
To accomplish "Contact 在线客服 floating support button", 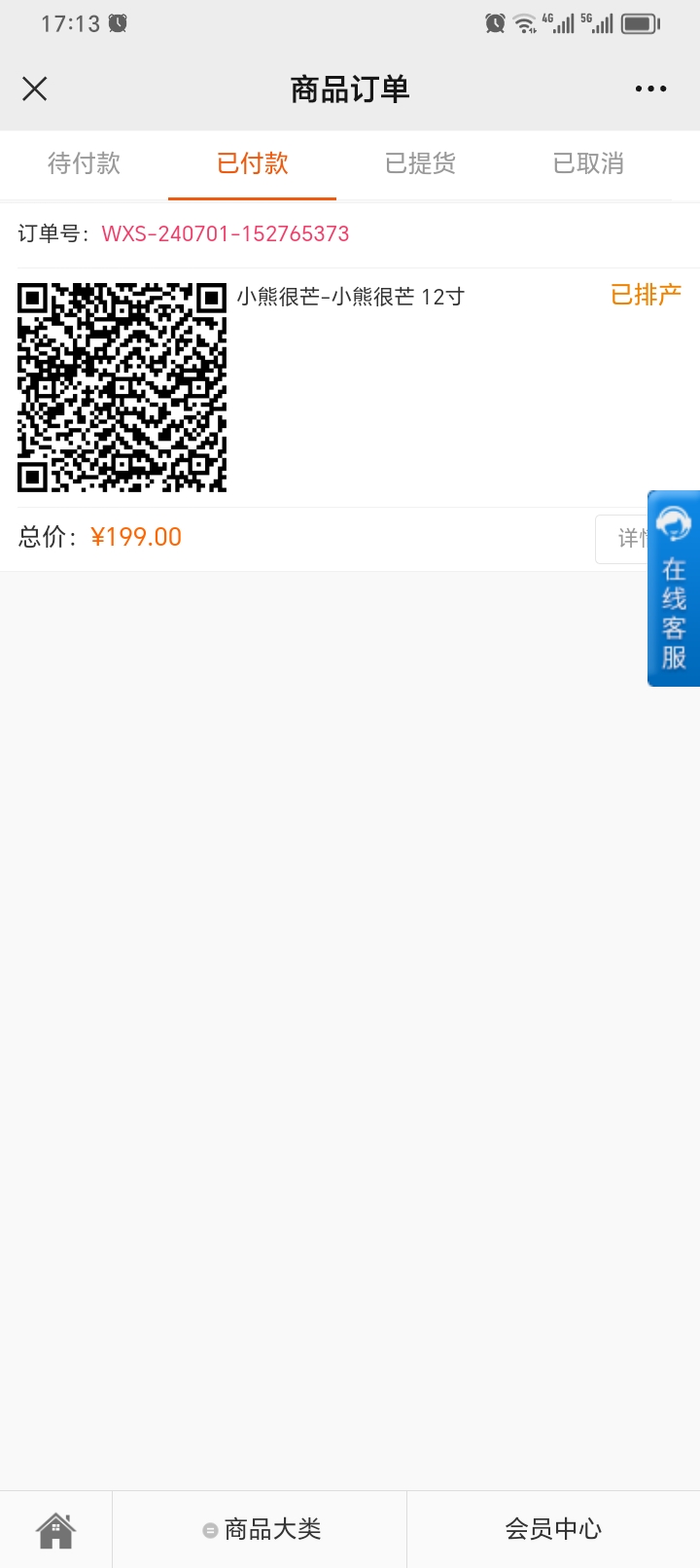I will pos(674,588).
